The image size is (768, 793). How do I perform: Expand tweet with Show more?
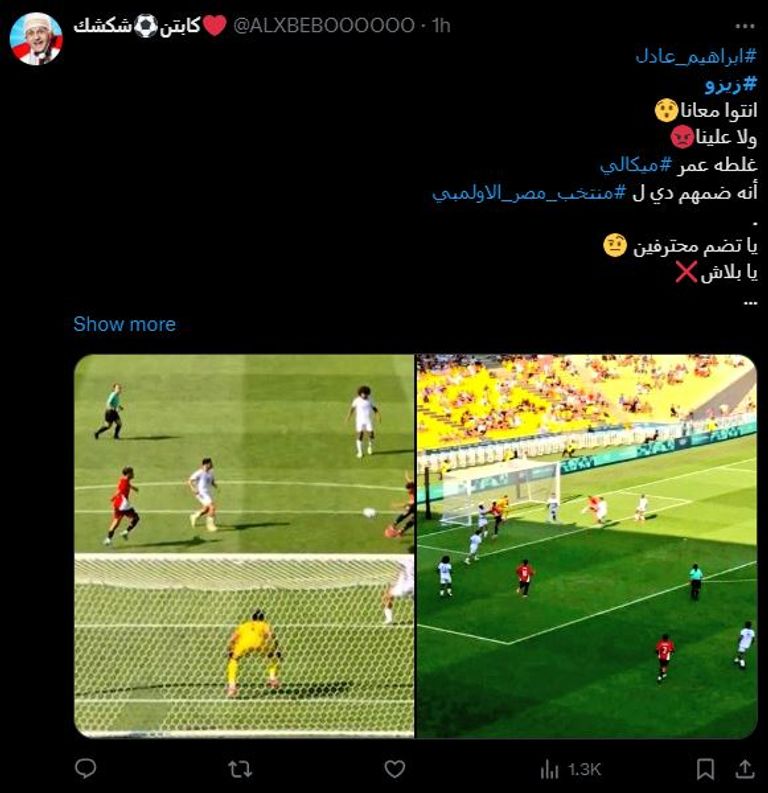point(124,324)
